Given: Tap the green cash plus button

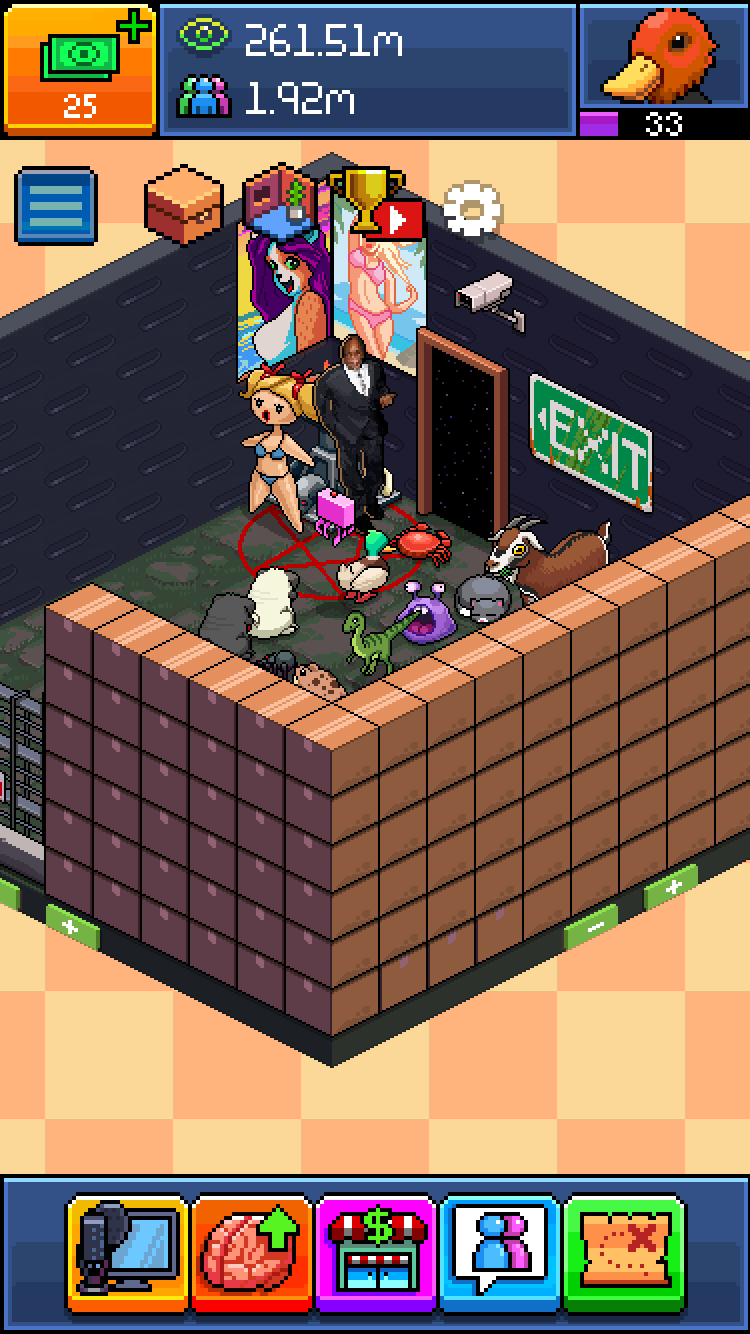Looking at the screenshot, I should click(x=80, y=68).
